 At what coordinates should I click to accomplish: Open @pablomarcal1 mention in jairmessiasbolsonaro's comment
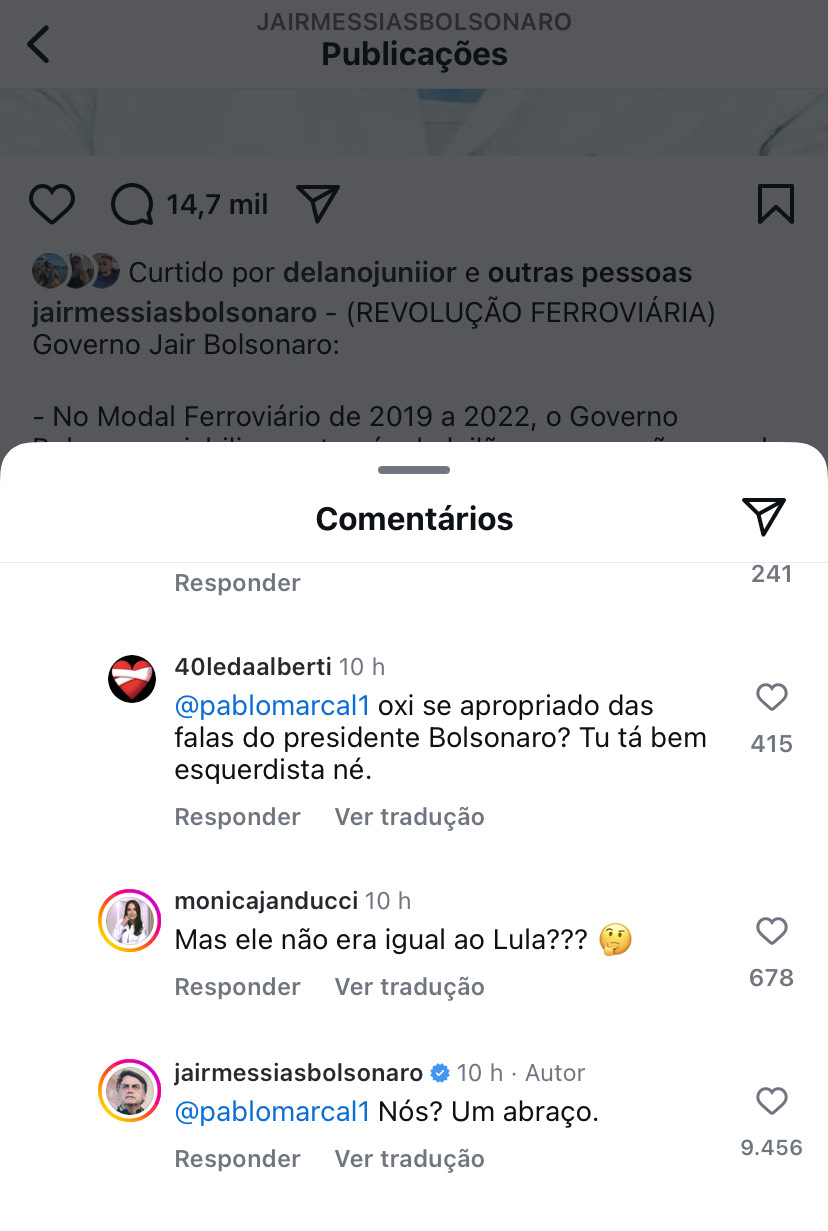coord(272,1112)
